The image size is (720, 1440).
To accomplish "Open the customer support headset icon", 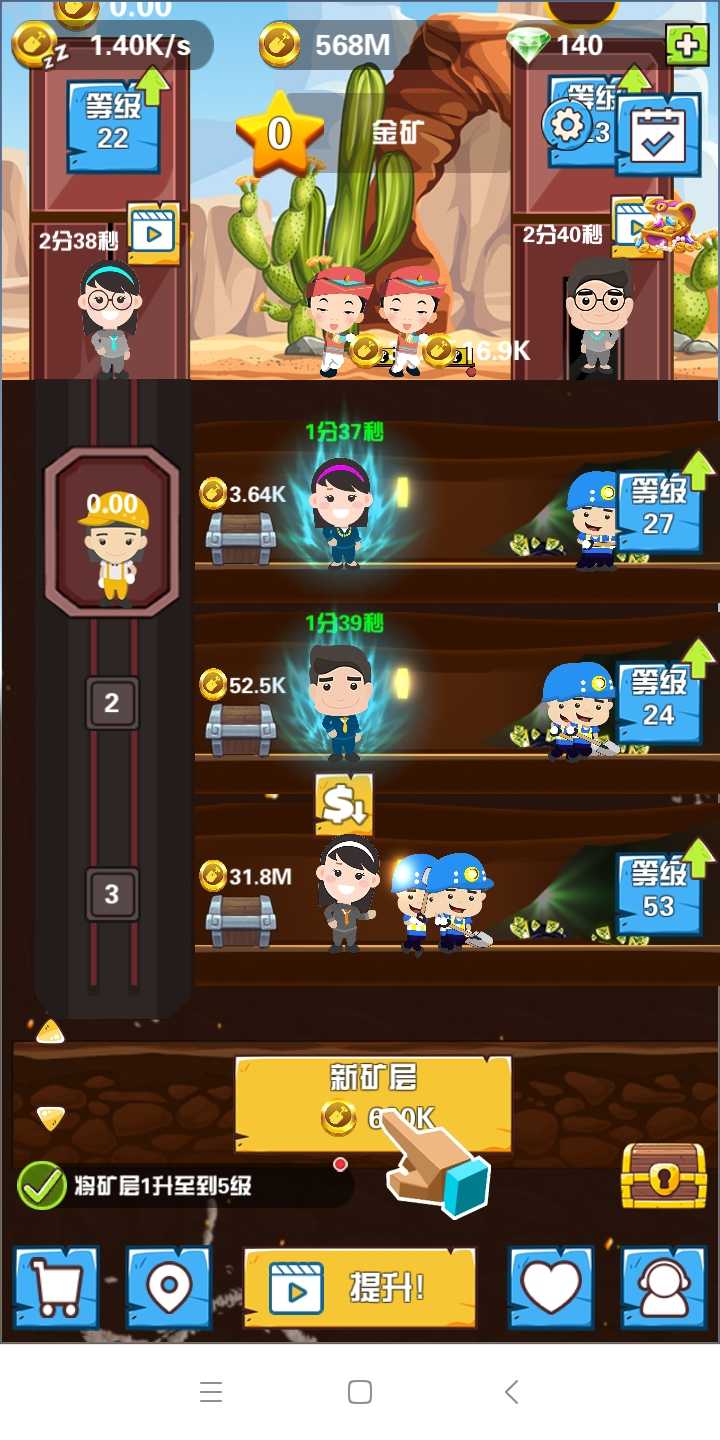I will click(663, 1288).
